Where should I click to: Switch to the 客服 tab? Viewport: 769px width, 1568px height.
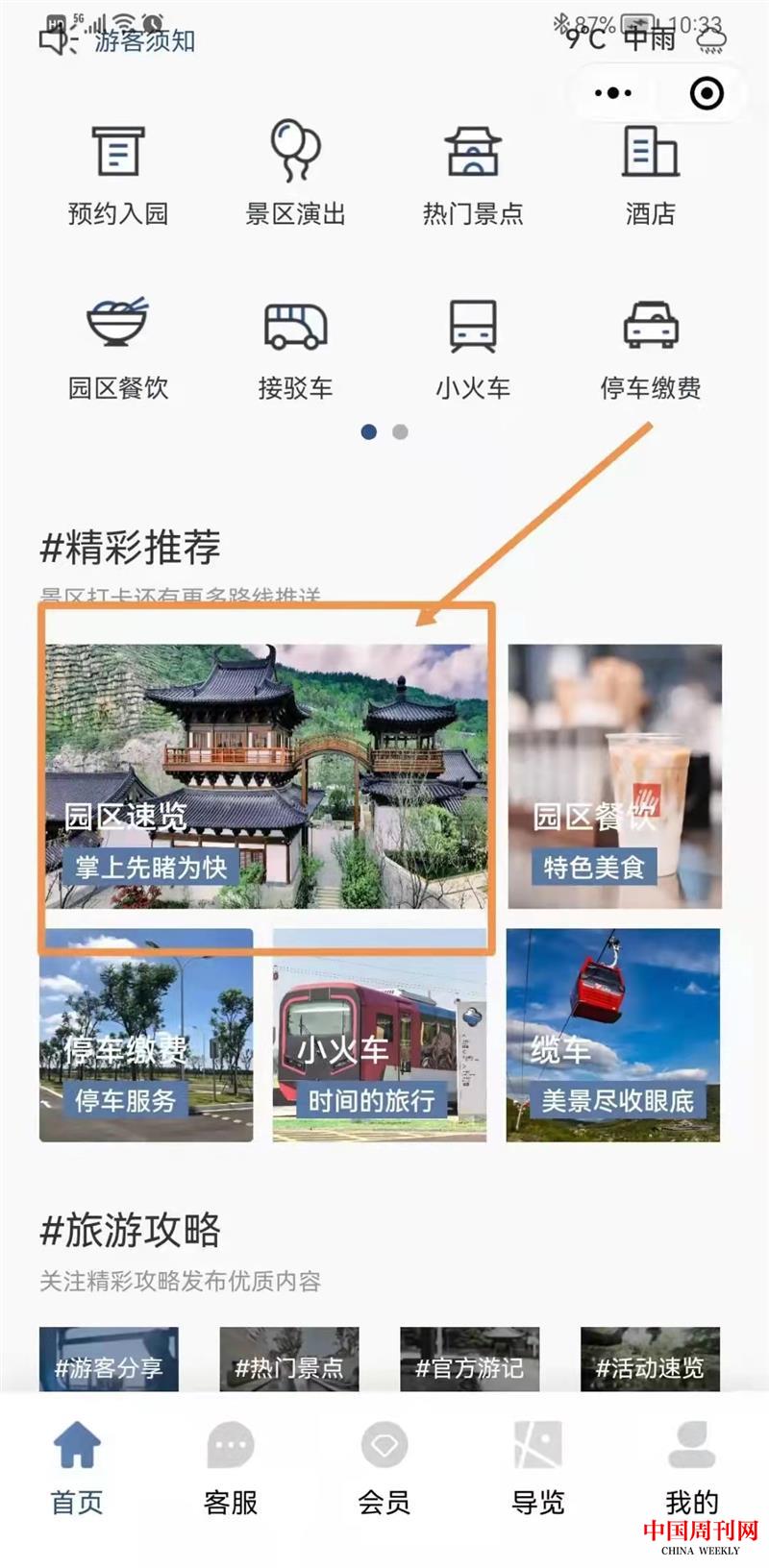[231, 1468]
